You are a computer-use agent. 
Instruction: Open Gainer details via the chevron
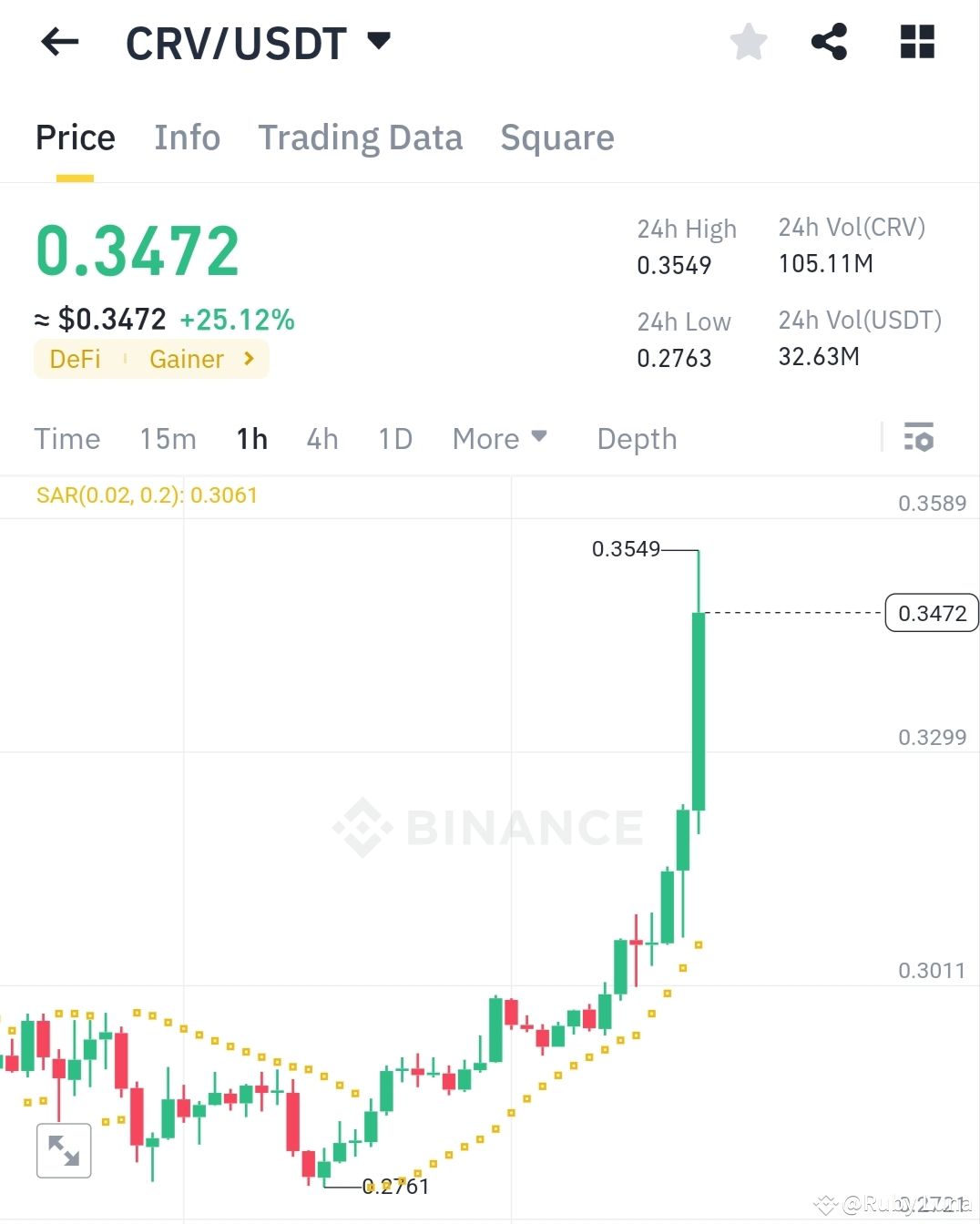[248, 359]
